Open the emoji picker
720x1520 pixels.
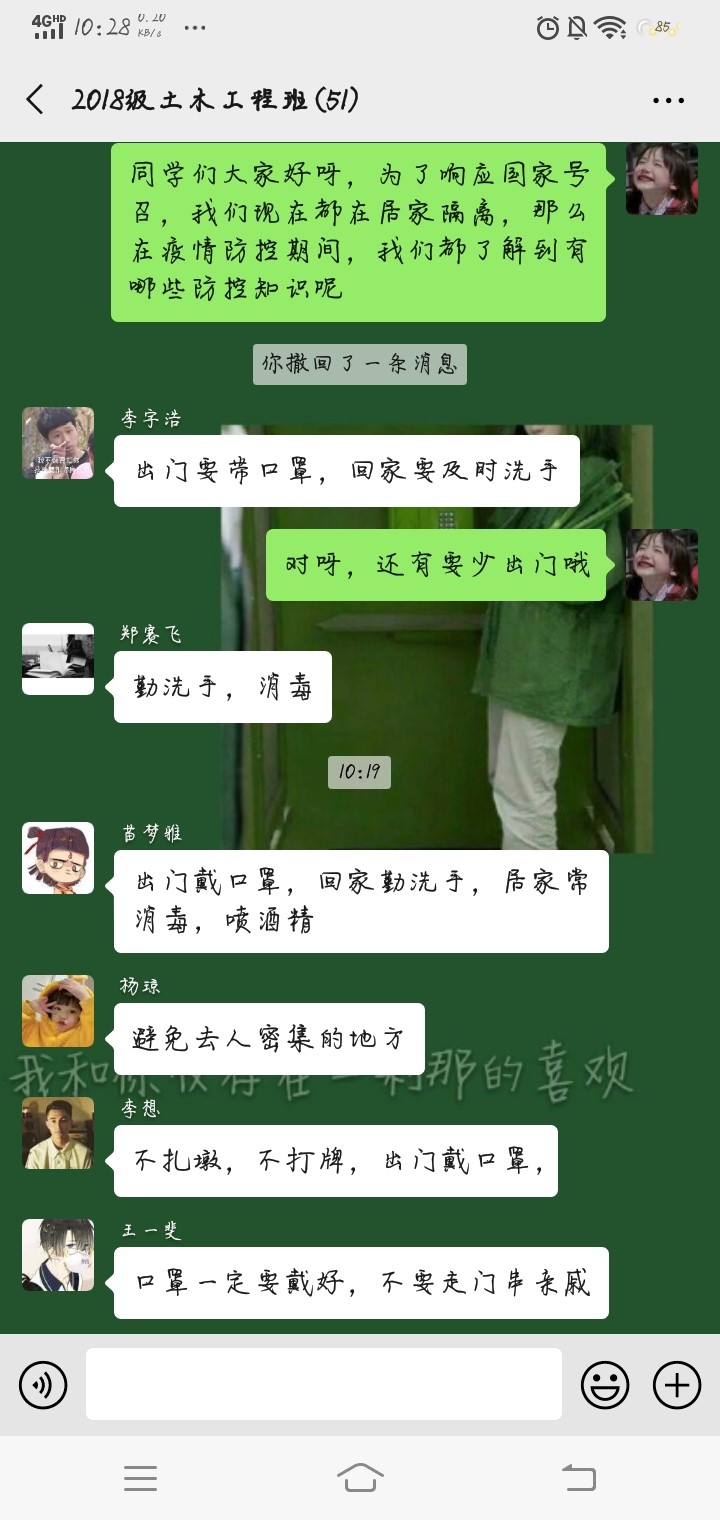point(605,1385)
